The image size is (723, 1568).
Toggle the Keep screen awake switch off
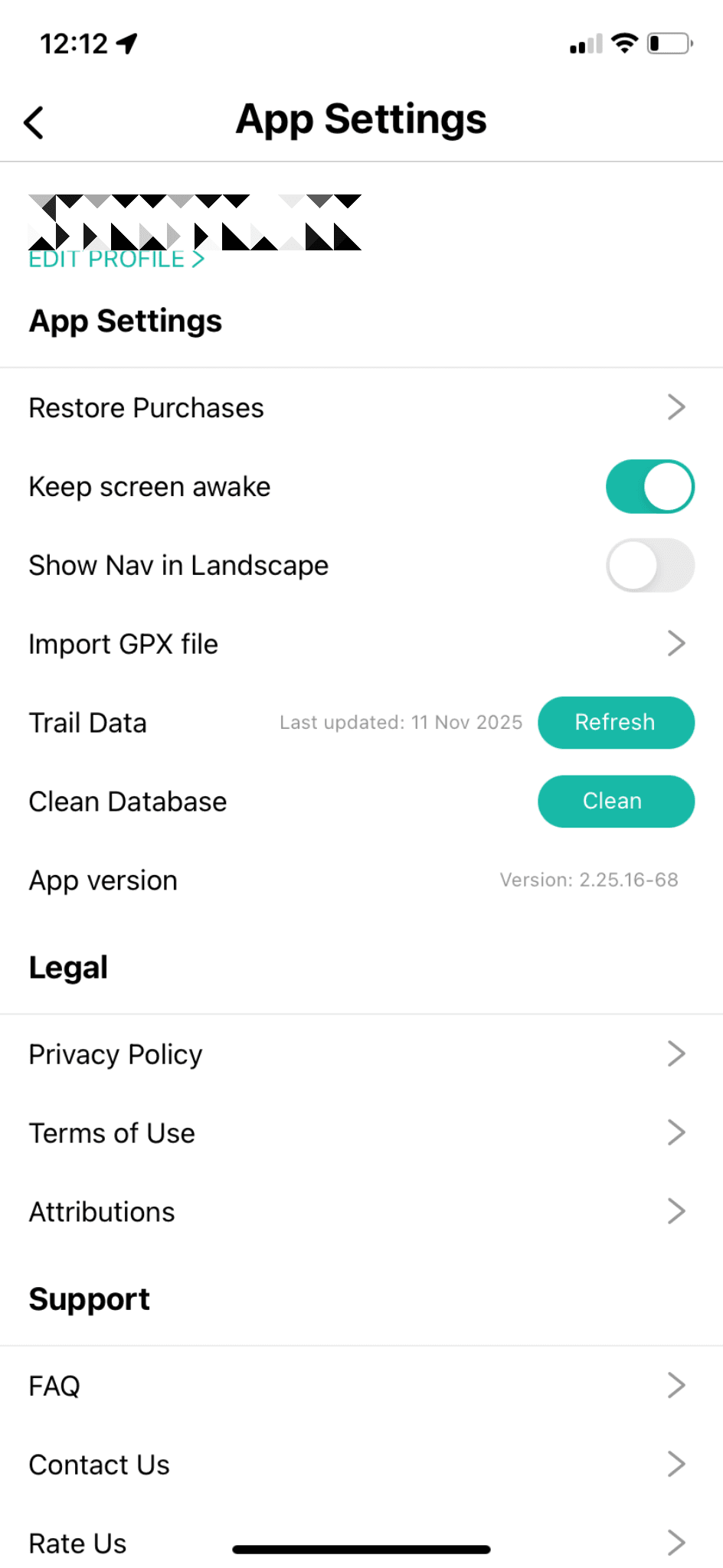coord(649,486)
